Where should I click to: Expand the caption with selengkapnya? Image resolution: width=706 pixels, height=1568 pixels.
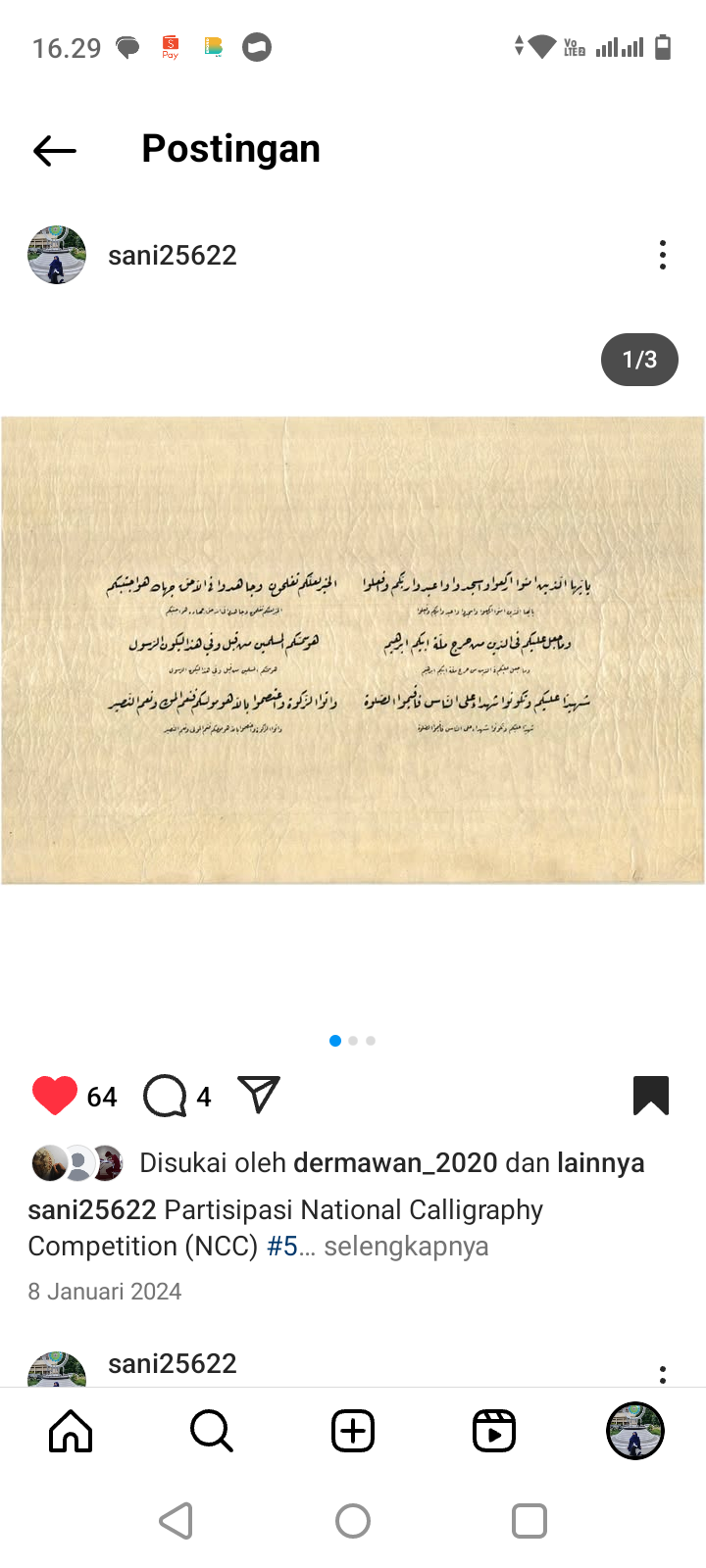coord(406,1247)
